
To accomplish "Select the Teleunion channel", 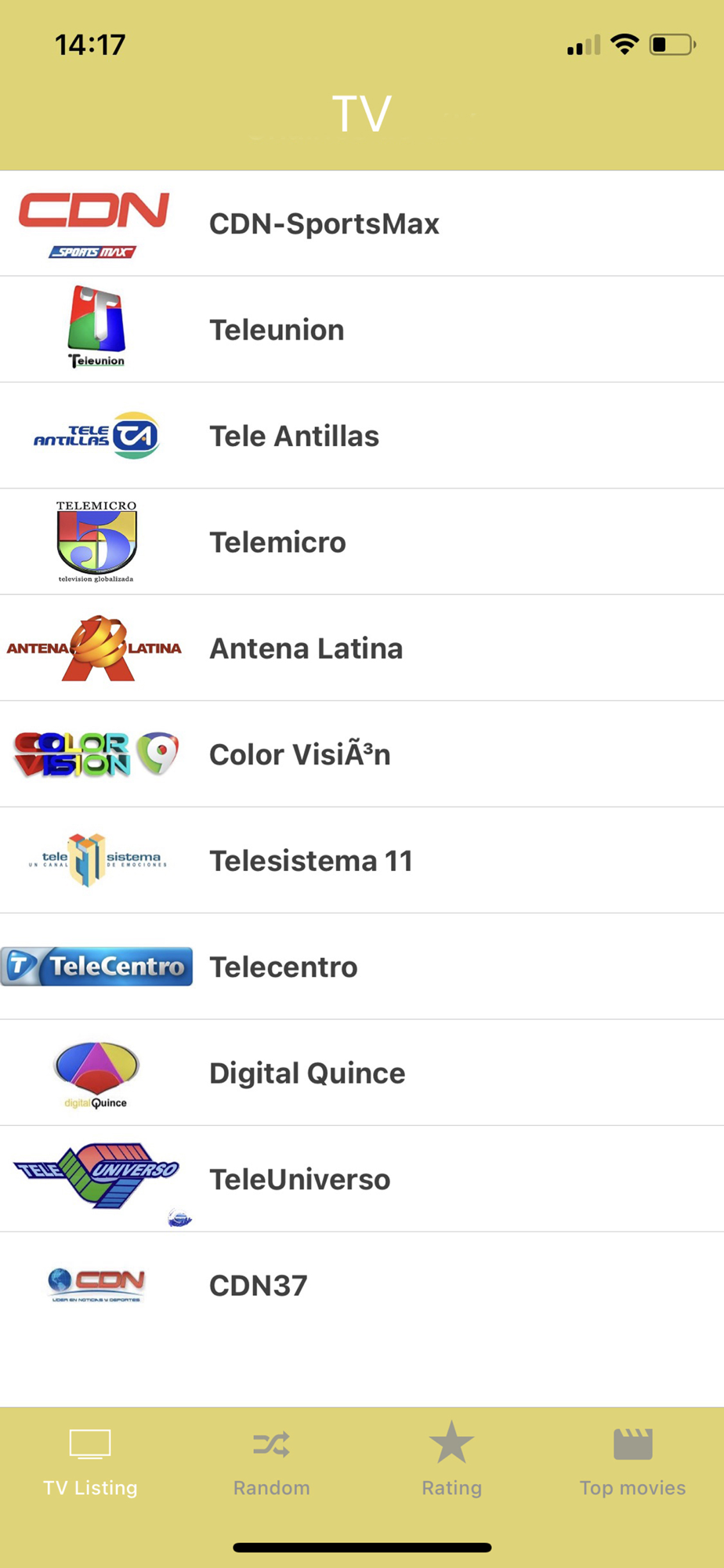I will tap(362, 329).
